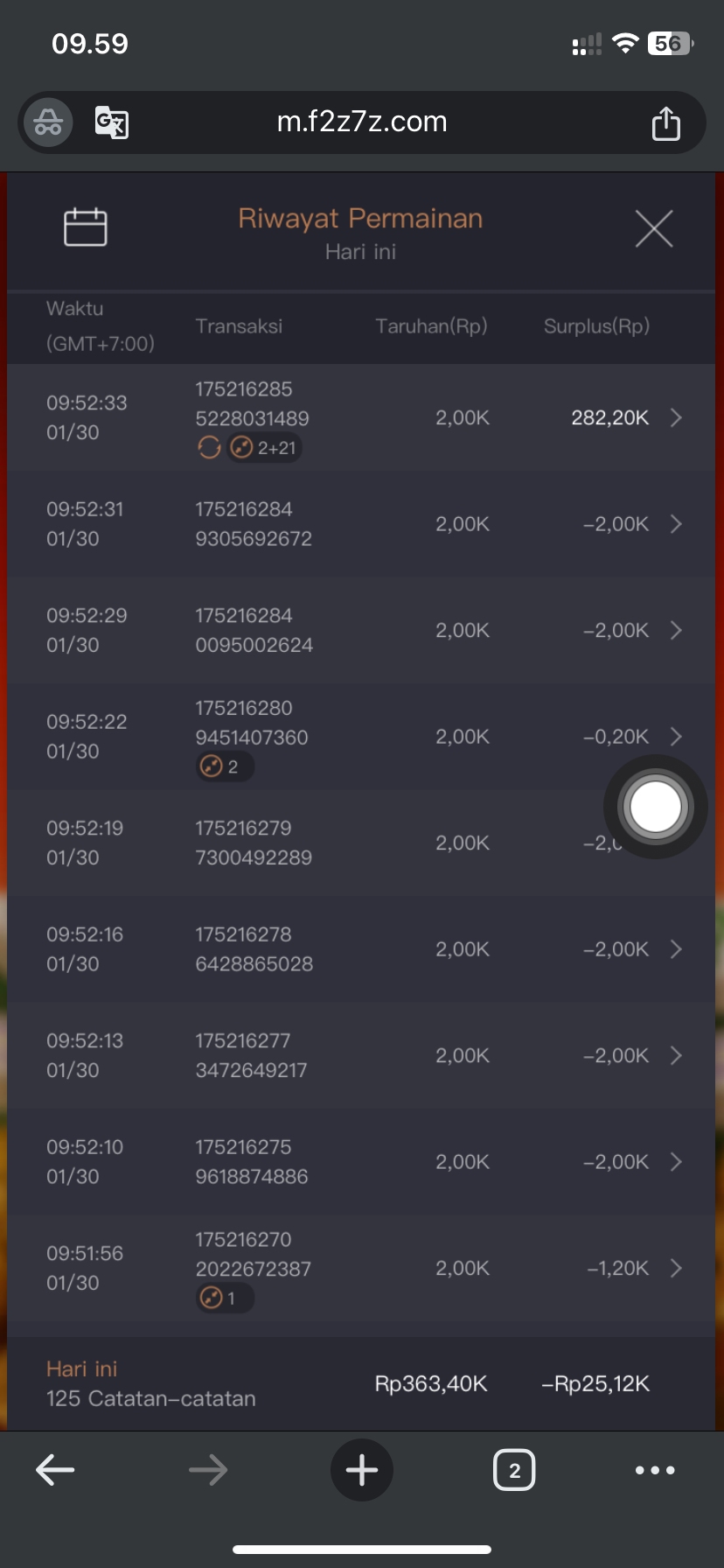Image resolution: width=724 pixels, height=1568 pixels.
Task: Share this page from the address bar
Action: [x=666, y=122]
